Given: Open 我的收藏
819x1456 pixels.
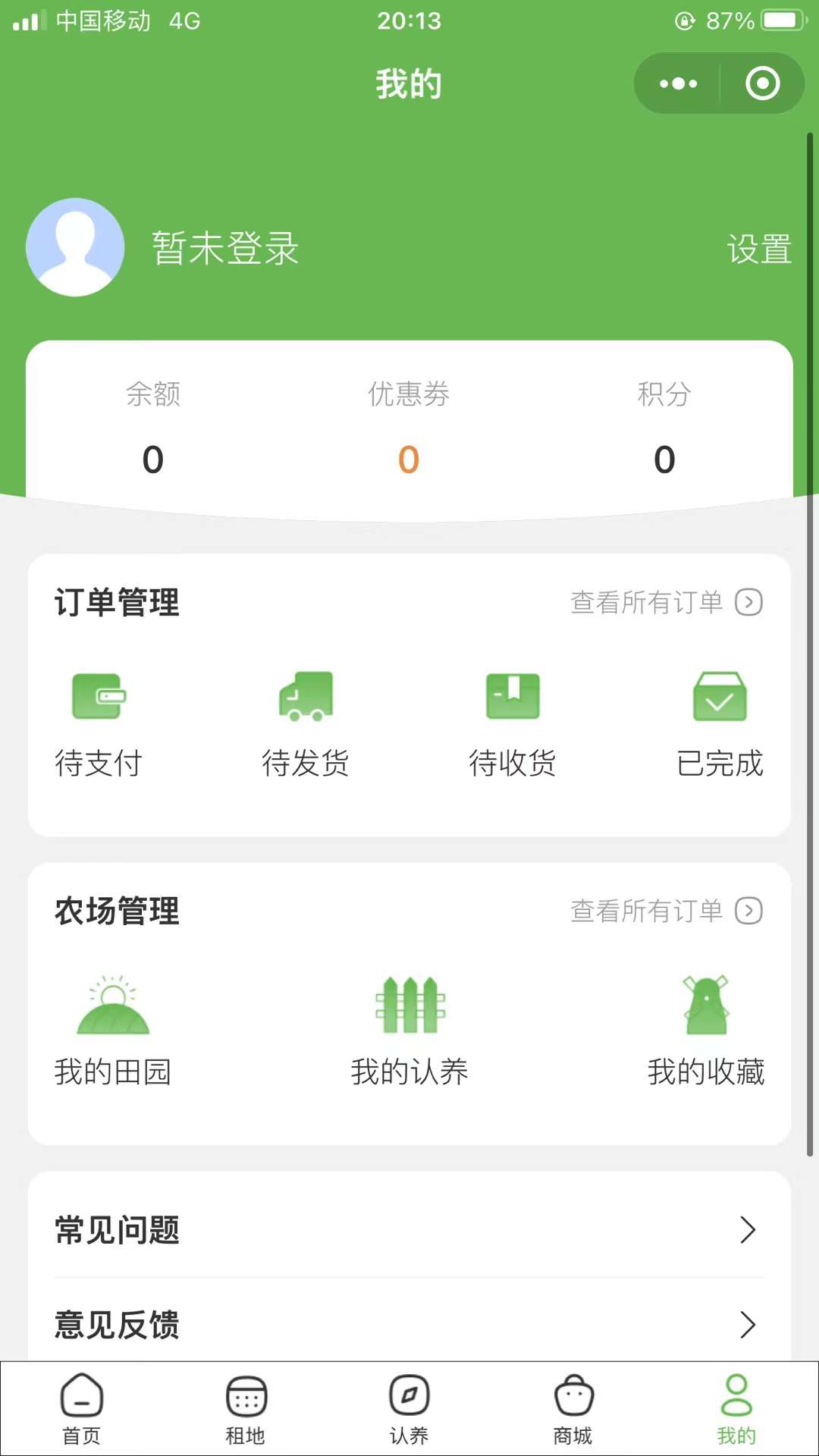Looking at the screenshot, I should point(706,1031).
